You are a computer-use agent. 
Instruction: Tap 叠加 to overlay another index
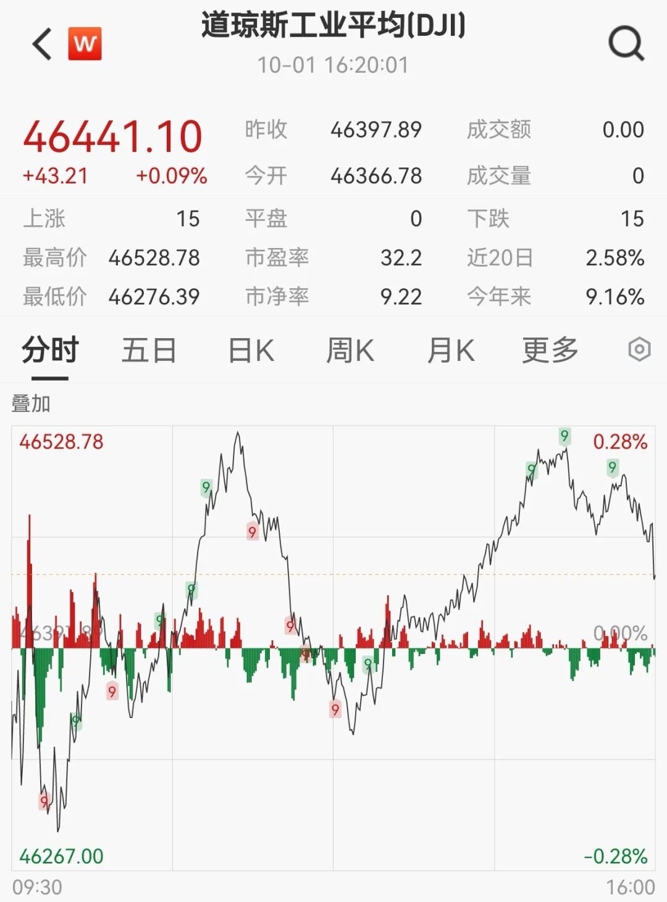pos(31,404)
